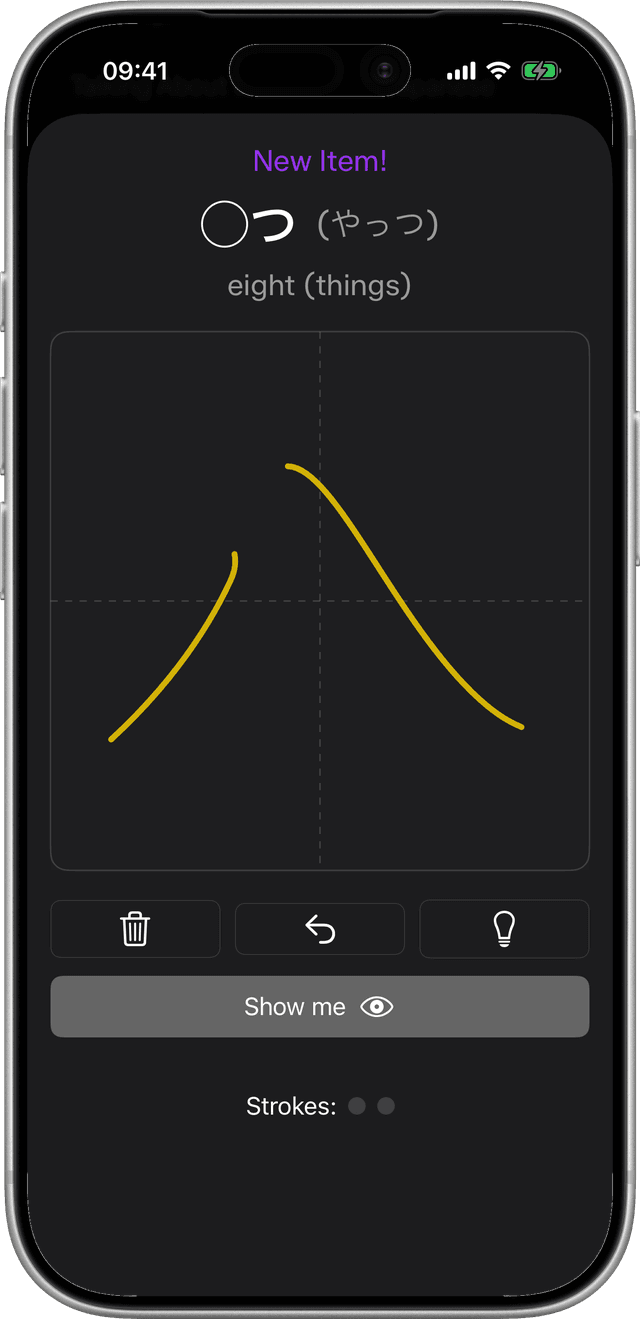This screenshot has height=1319, width=640.
Task: Tap the Show me button
Action: click(320, 1006)
